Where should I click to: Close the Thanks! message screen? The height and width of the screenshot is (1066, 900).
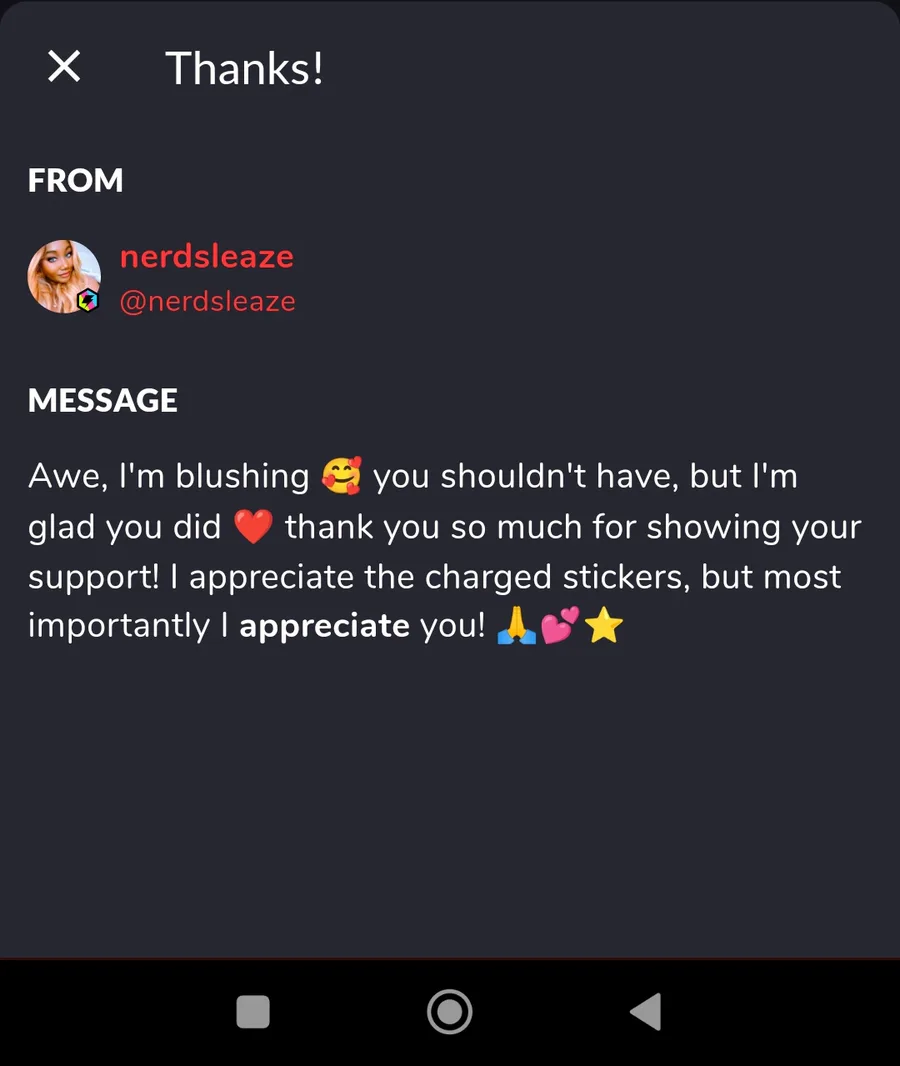coord(64,68)
